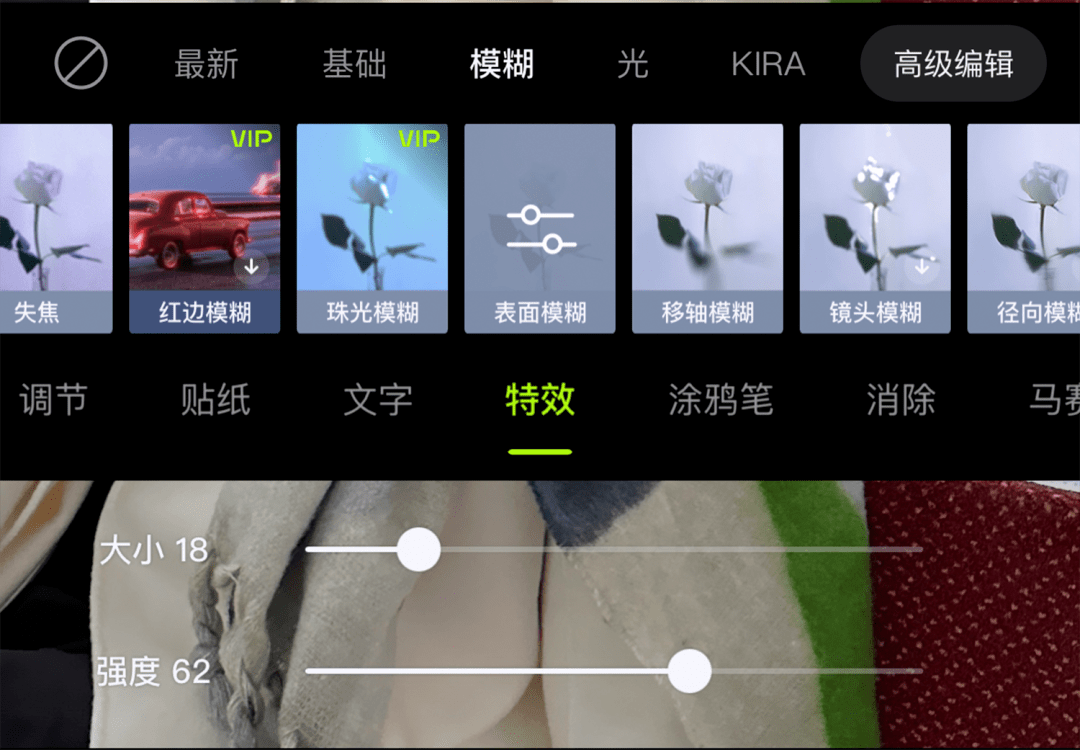
Task: Open the KIRA effects category
Action: click(768, 65)
